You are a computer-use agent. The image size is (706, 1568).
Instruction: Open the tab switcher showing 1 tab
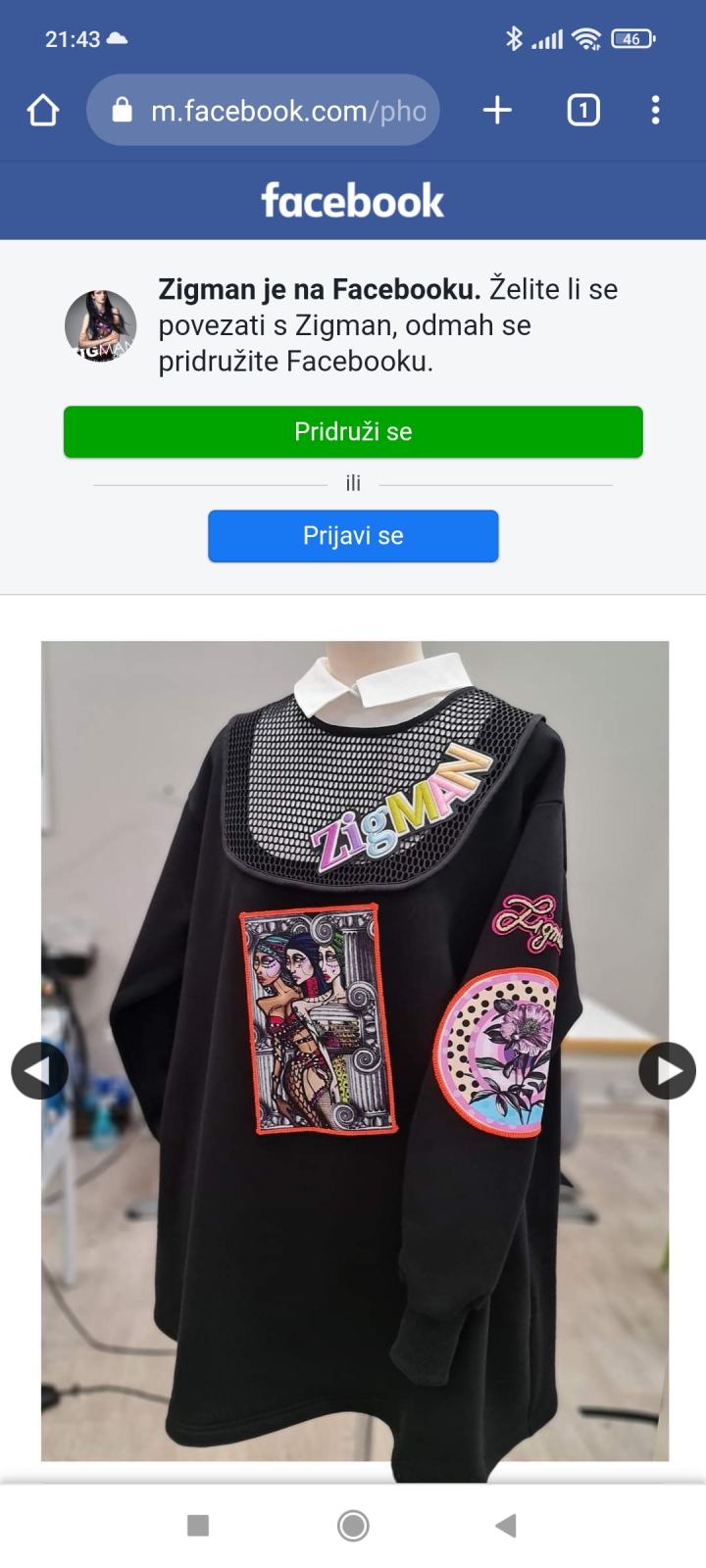coord(582,110)
